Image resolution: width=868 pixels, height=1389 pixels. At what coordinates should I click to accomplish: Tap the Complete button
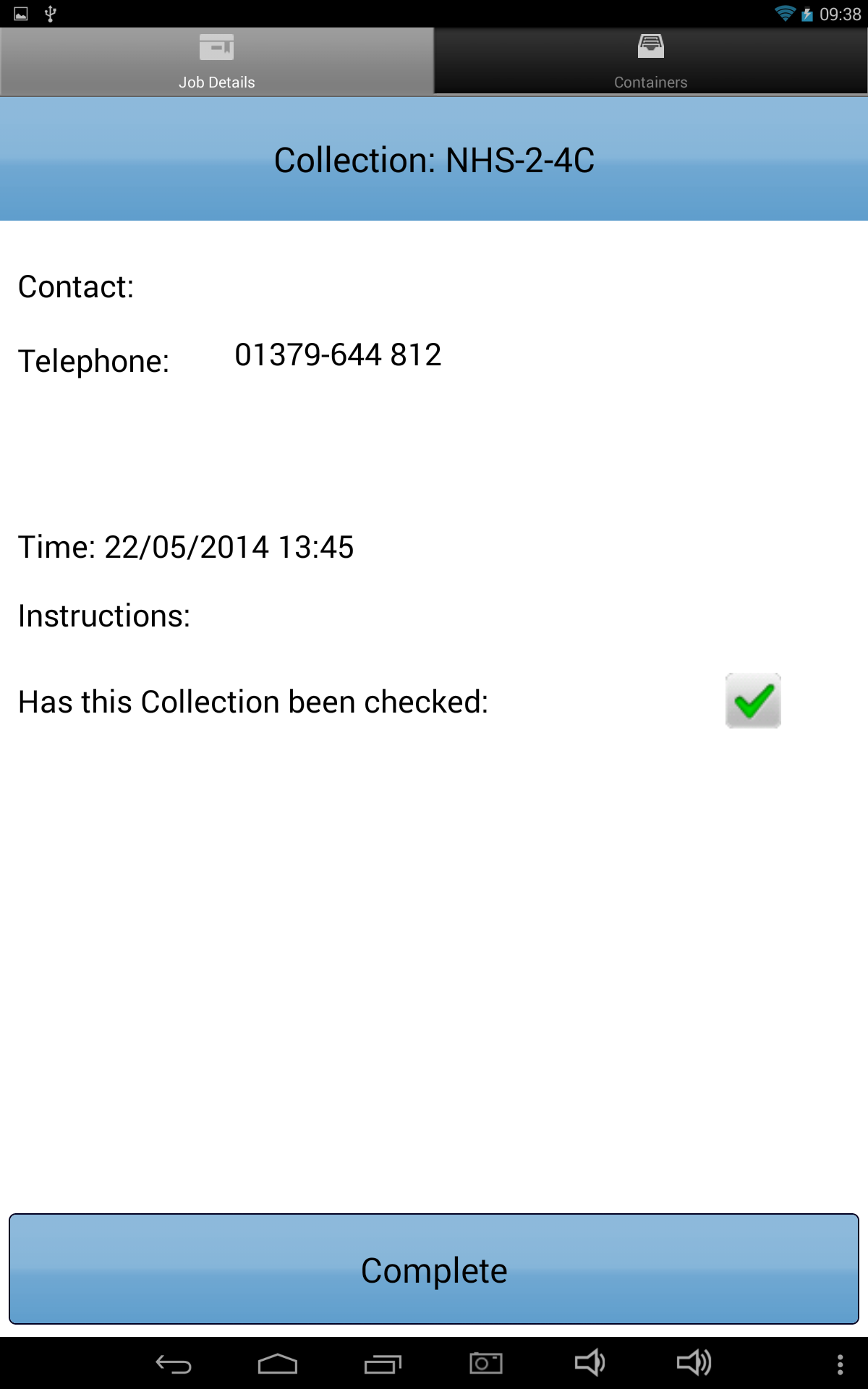434,1269
